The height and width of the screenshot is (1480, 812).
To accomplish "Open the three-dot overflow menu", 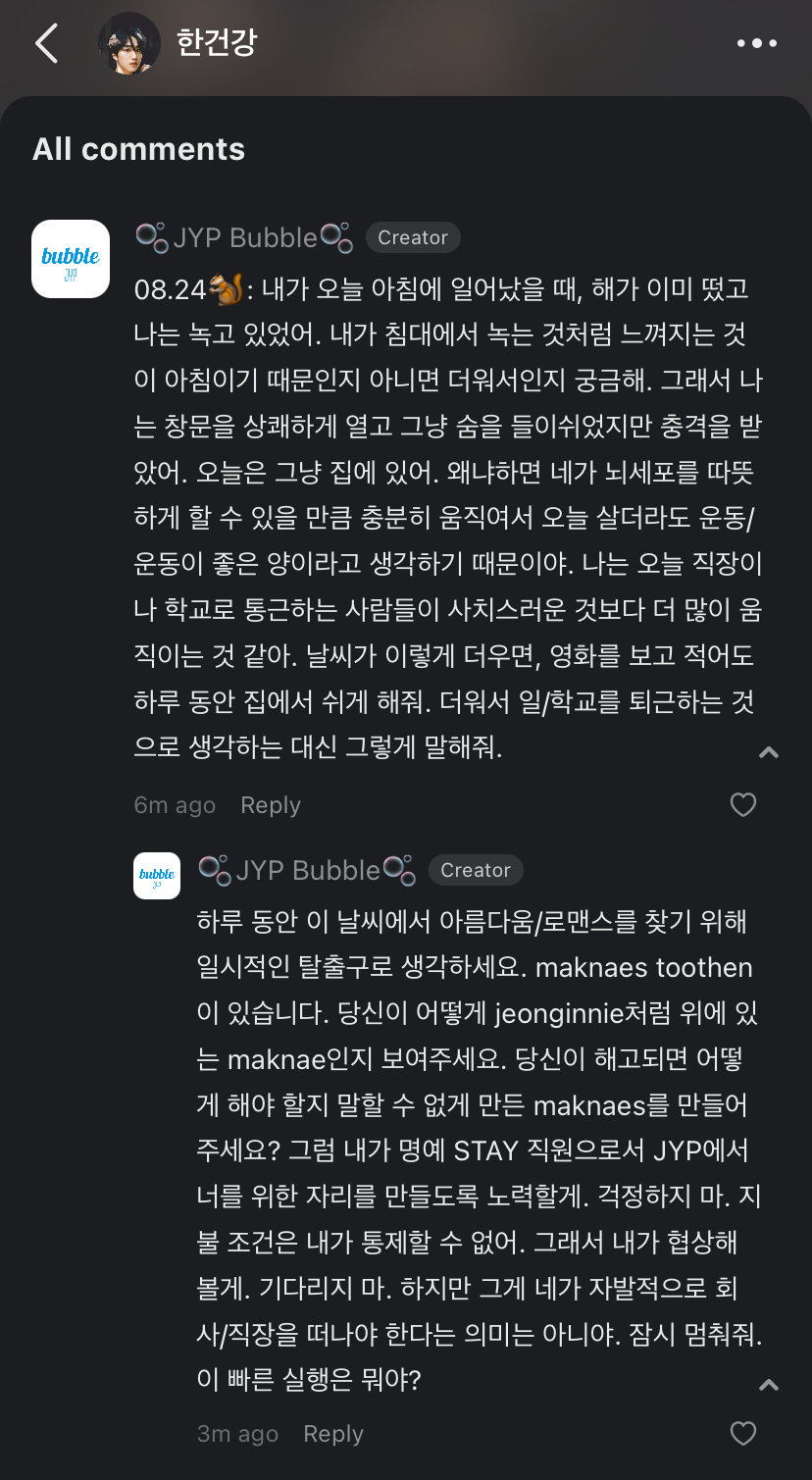I will 756,44.
